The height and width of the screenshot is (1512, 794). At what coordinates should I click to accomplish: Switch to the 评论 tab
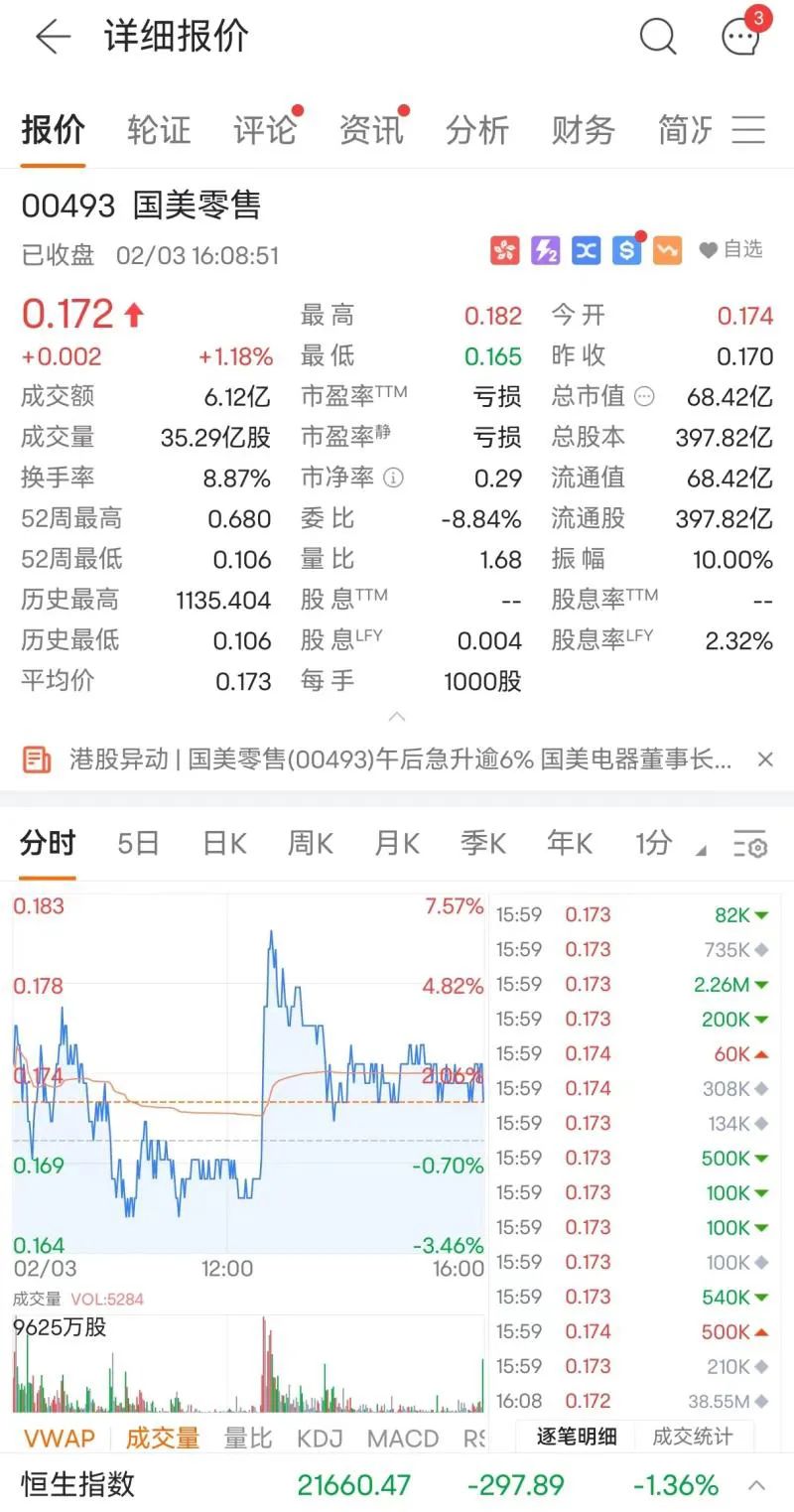265,130
